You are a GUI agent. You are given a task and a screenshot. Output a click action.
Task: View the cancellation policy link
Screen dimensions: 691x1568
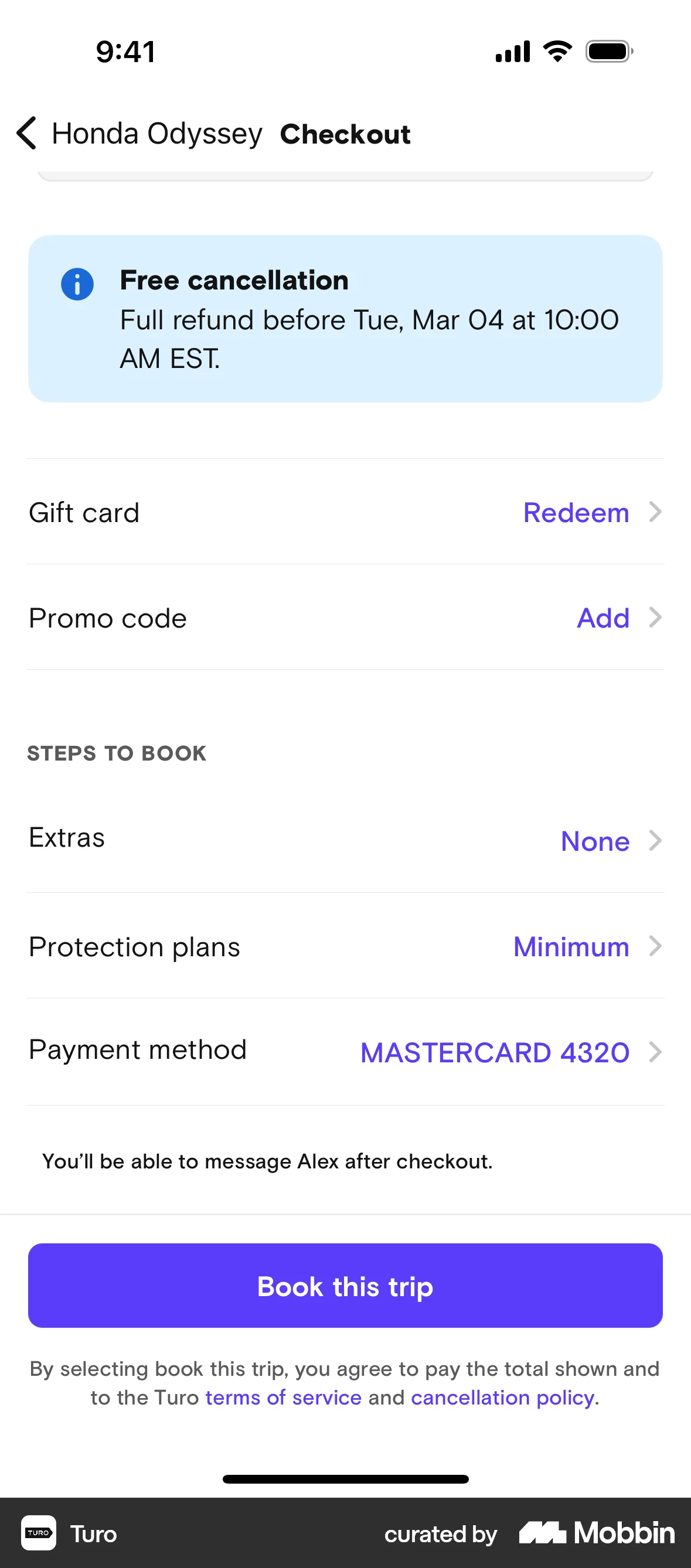(502, 1397)
